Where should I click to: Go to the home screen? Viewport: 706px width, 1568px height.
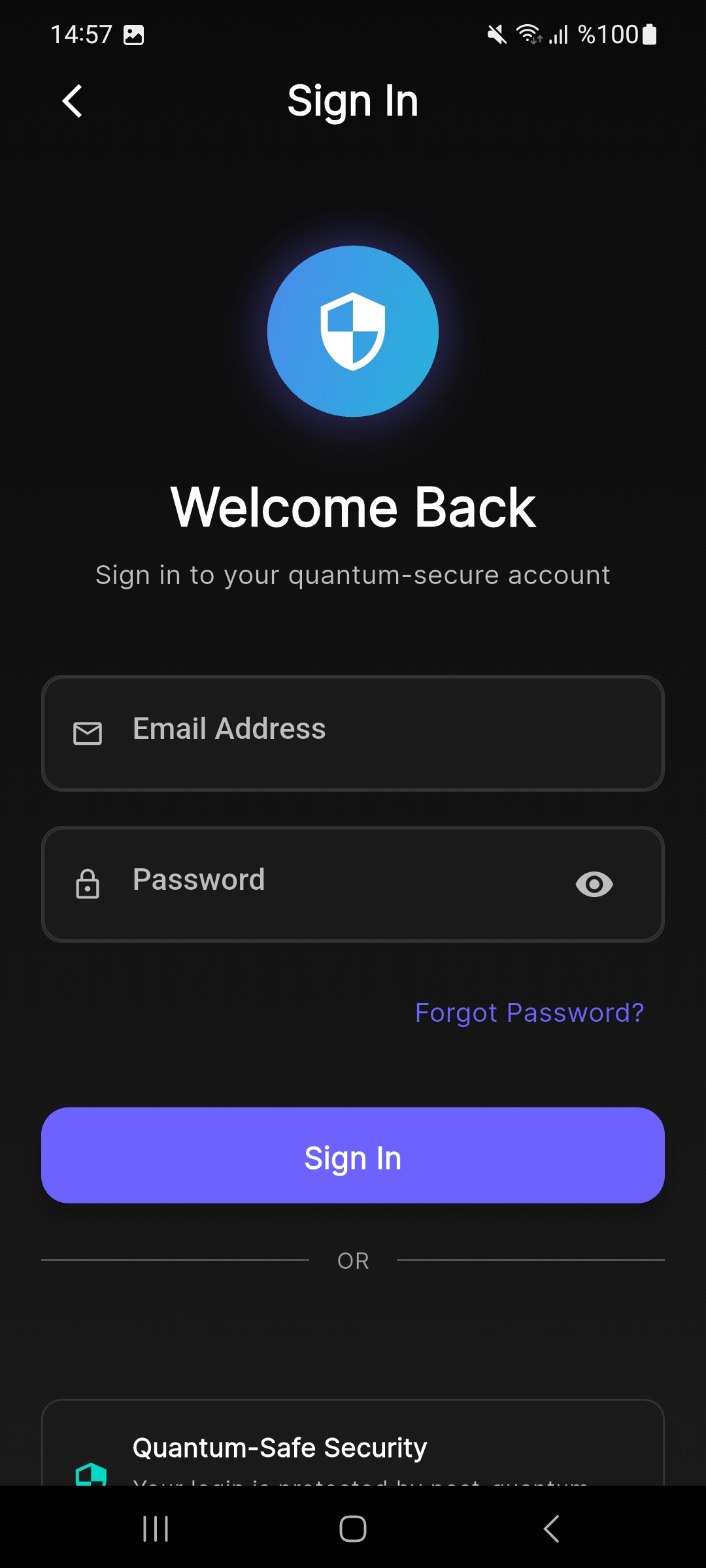tap(353, 1529)
